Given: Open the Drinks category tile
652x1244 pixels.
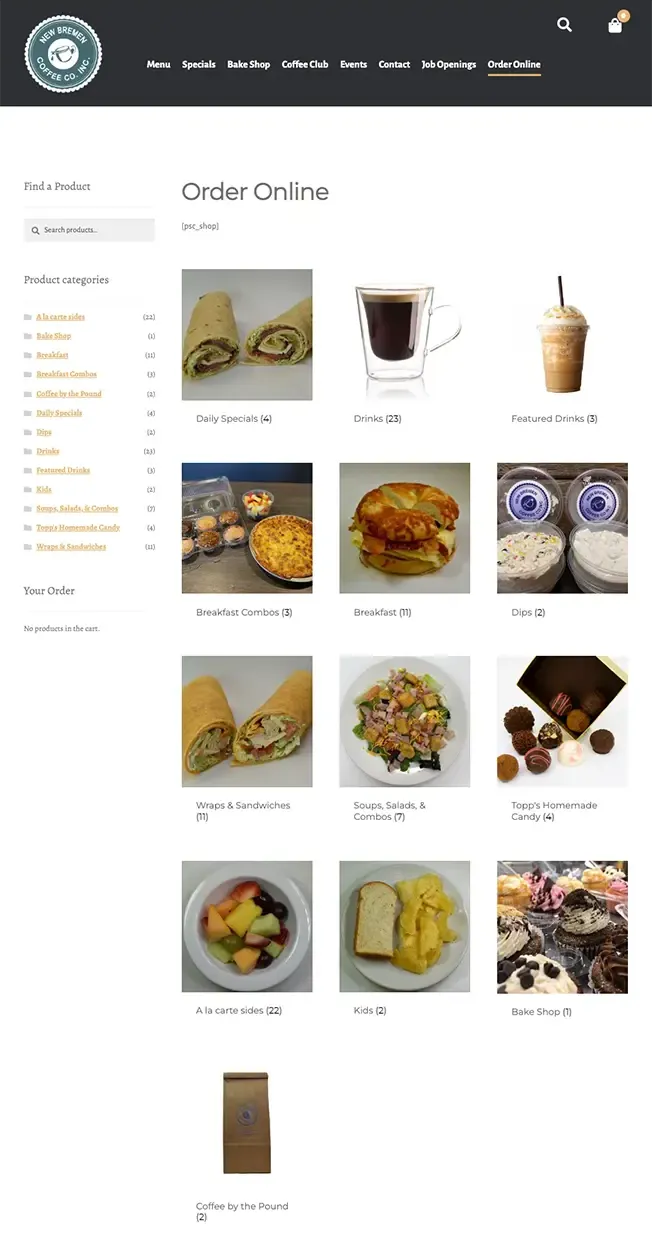Looking at the screenshot, I should (405, 347).
